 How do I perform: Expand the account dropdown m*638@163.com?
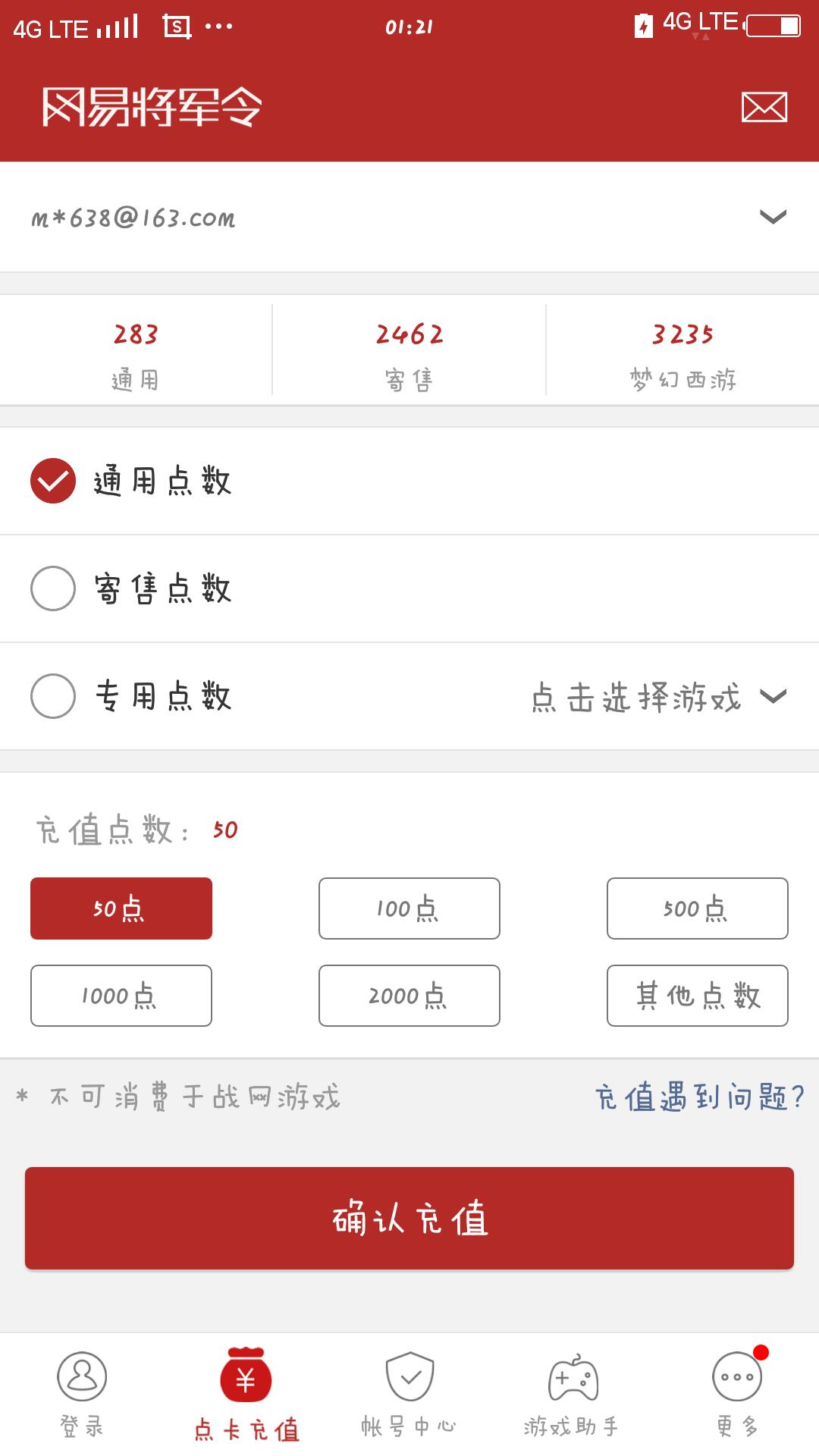(409, 218)
